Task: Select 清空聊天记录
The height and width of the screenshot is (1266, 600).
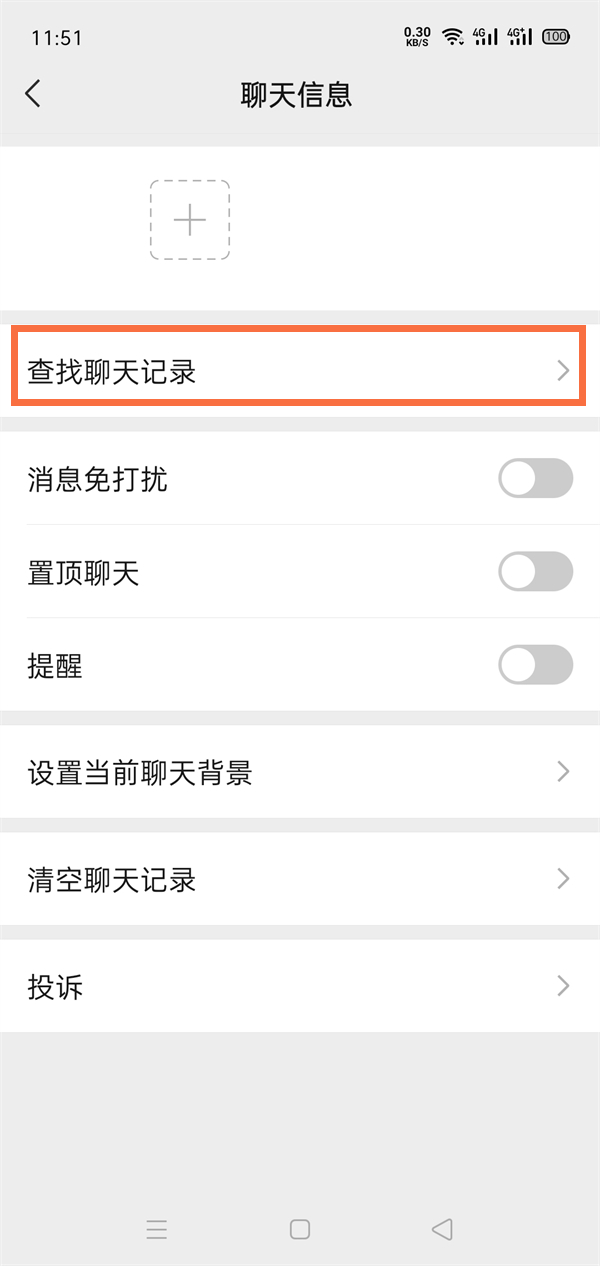Action: (297, 880)
